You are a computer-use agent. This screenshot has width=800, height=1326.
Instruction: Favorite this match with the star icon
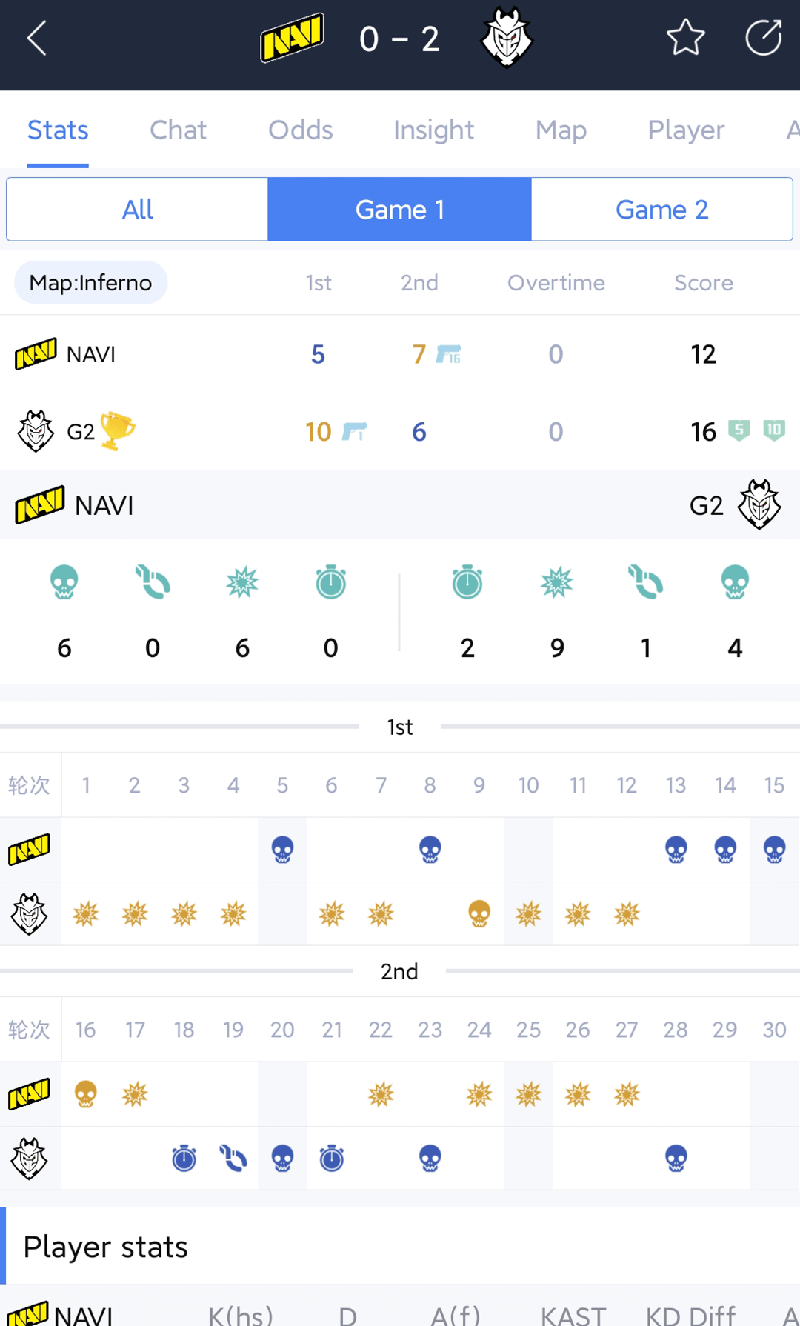[686, 38]
